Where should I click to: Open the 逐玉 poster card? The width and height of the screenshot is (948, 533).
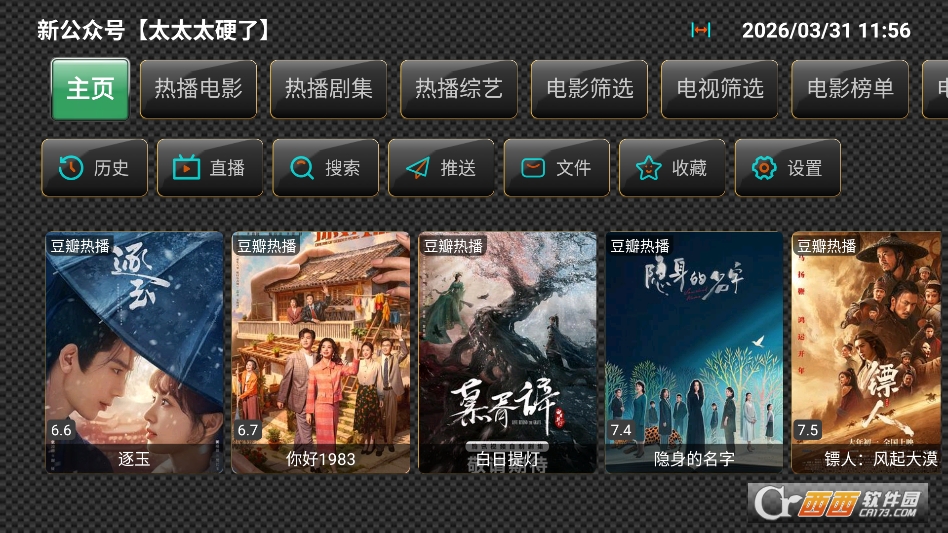click(x=135, y=352)
